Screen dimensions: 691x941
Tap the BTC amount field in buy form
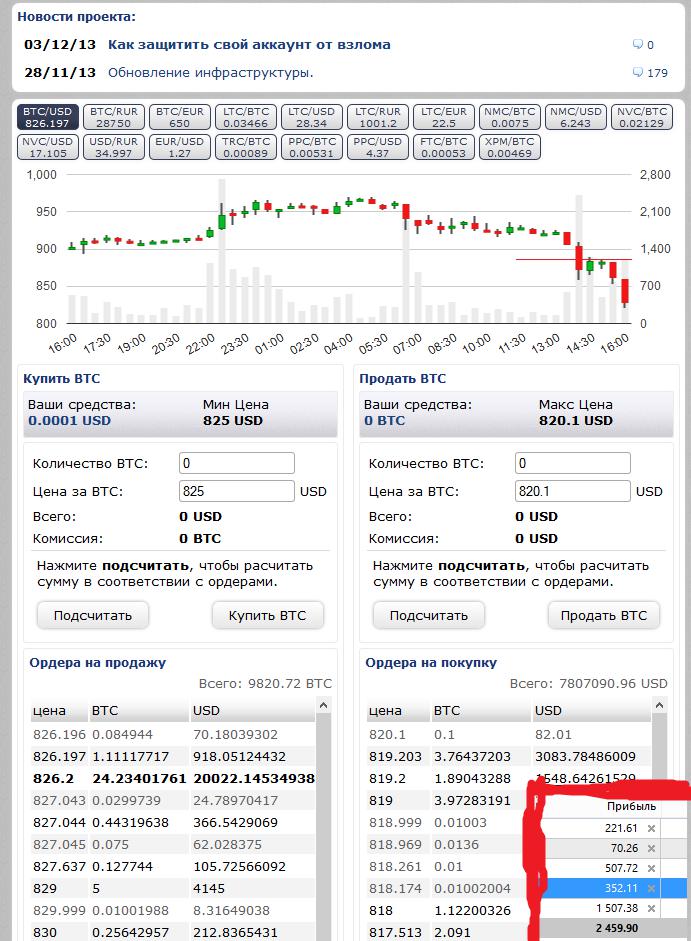[x=237, y=464]
